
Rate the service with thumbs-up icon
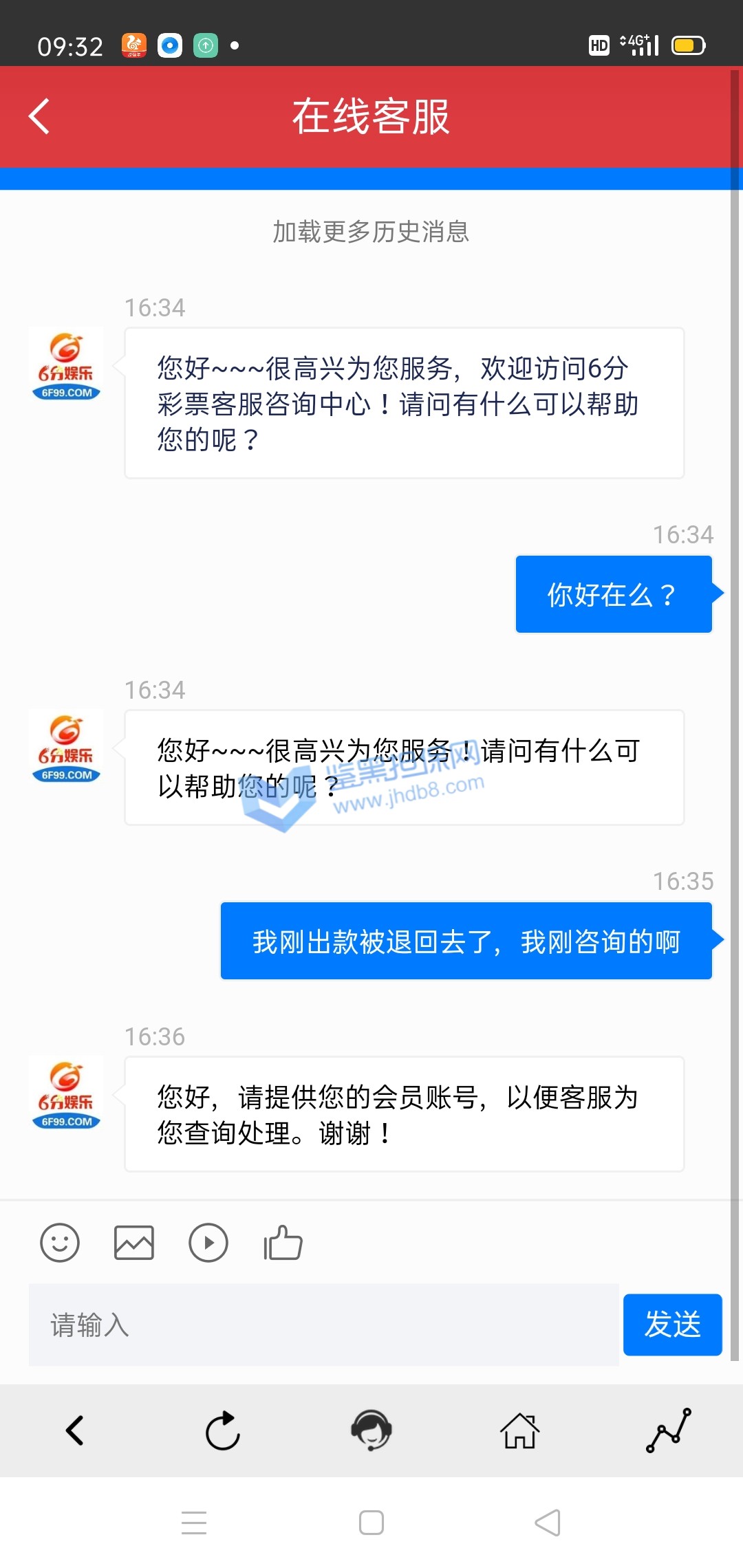point(283,1243)
